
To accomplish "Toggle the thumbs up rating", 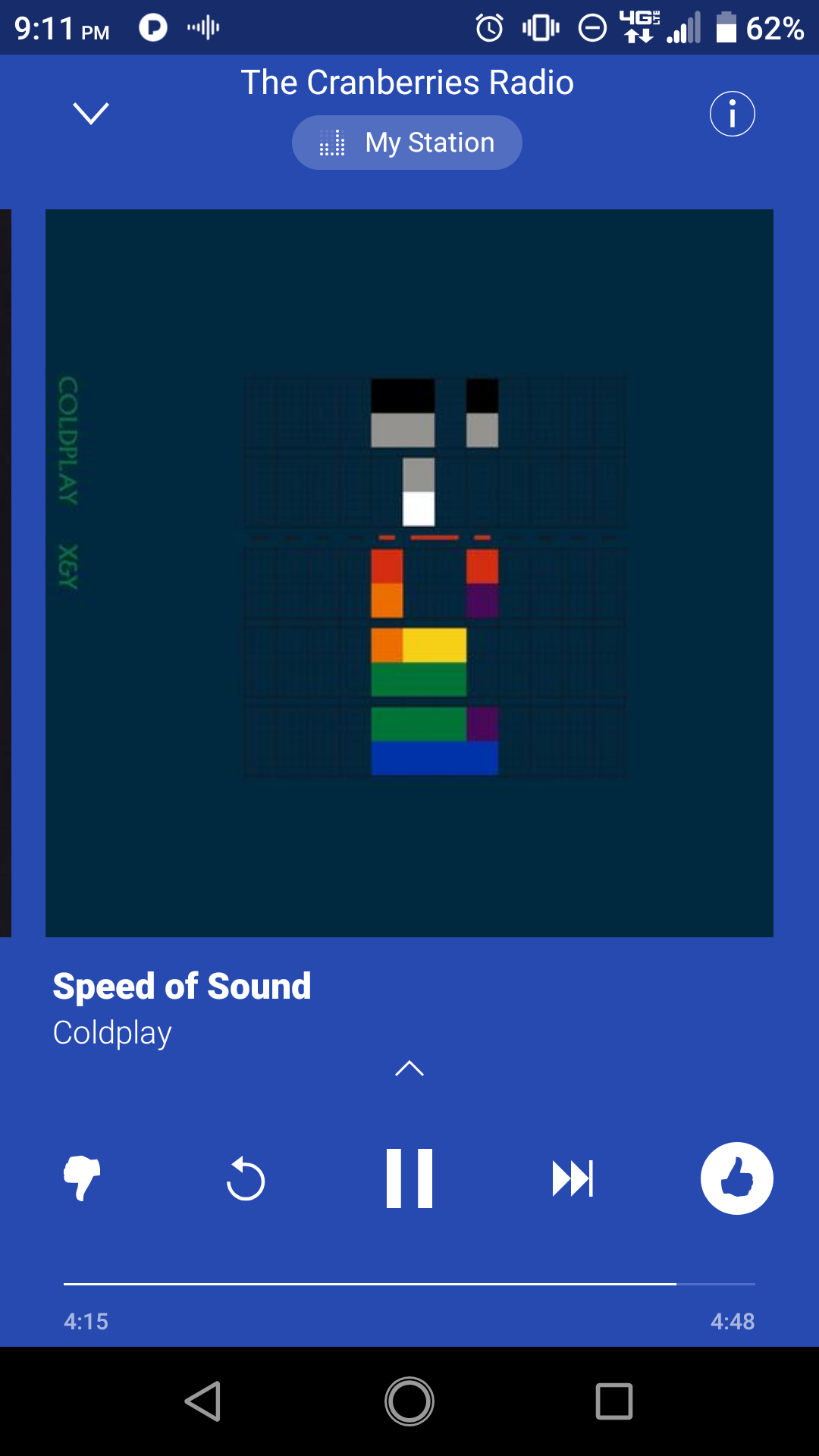I will click(736, 1178).
